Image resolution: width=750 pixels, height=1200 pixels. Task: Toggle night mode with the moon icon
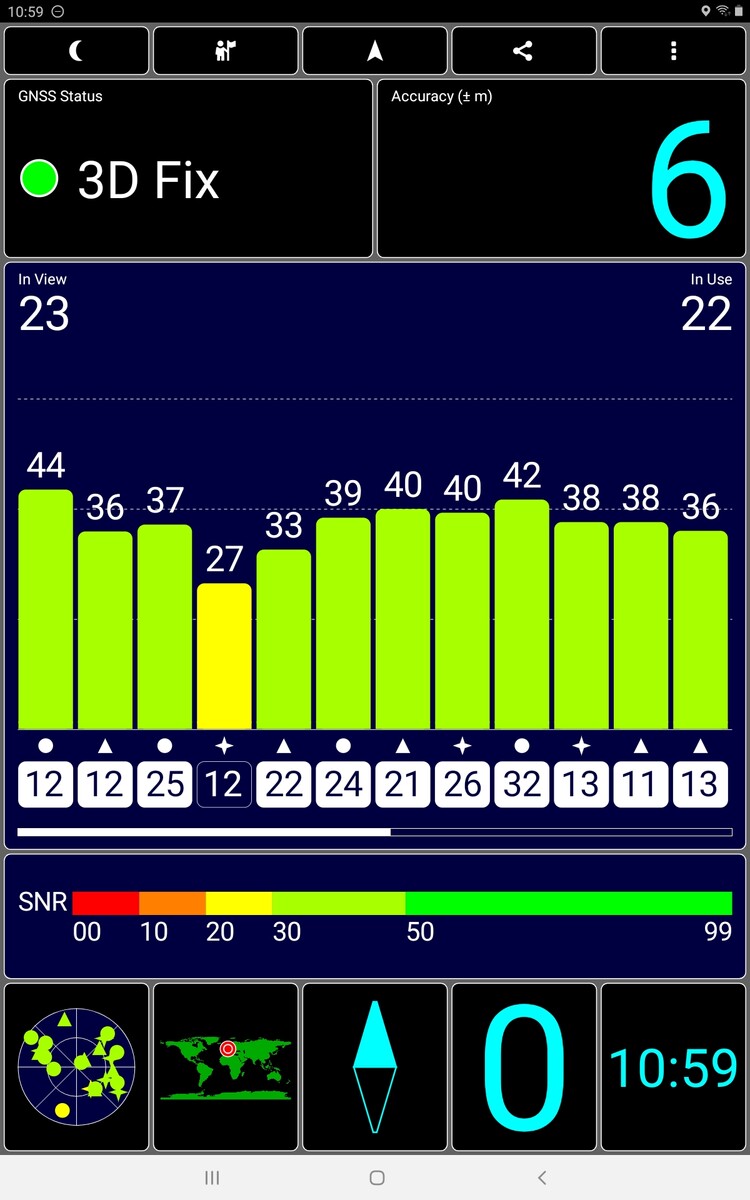[76, 51]
